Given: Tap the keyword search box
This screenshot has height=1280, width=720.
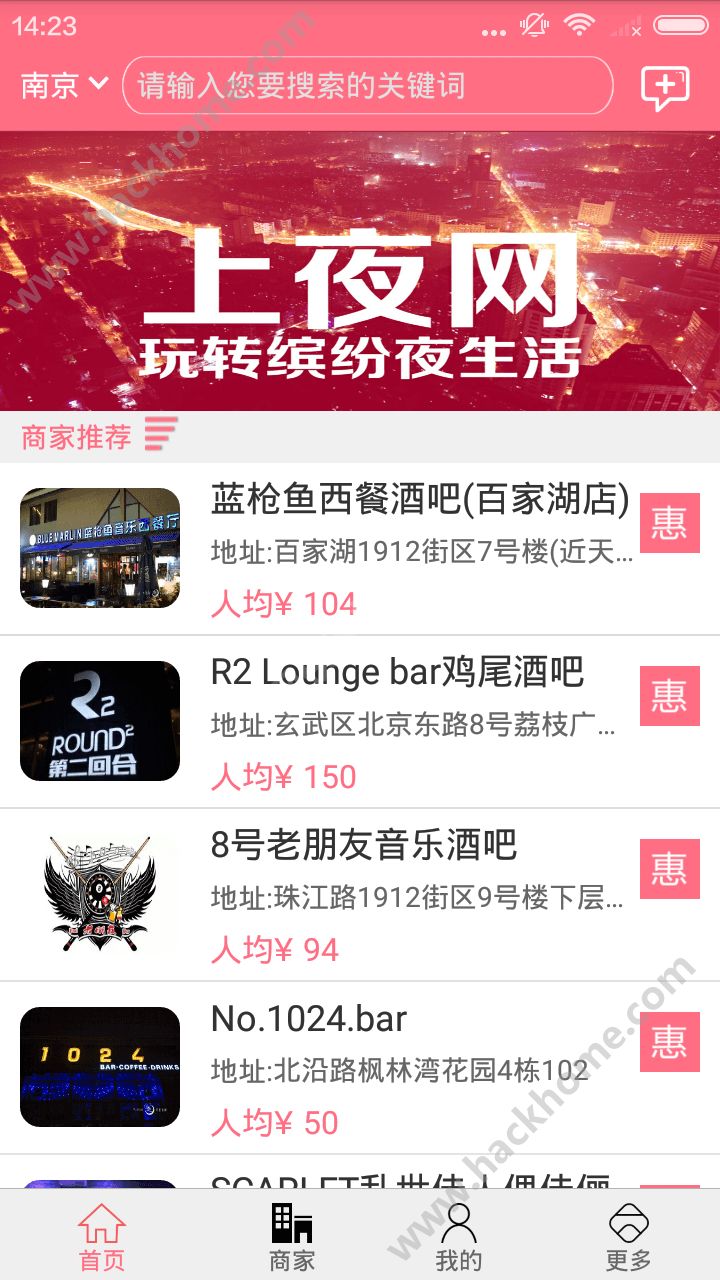Looking at the screenshot, I should click(x=367, y=85).
